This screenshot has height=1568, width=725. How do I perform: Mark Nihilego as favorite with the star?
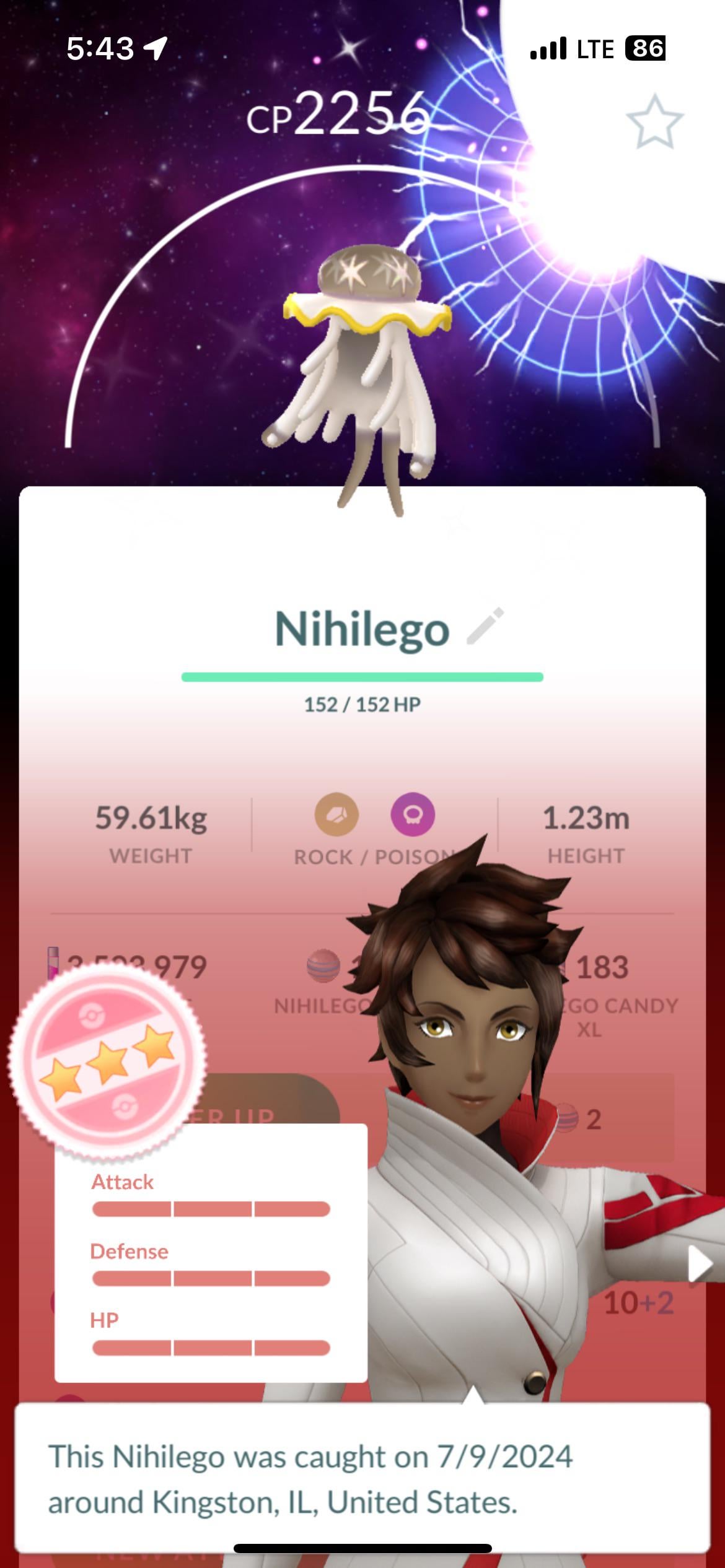click(x=654, y=122)
